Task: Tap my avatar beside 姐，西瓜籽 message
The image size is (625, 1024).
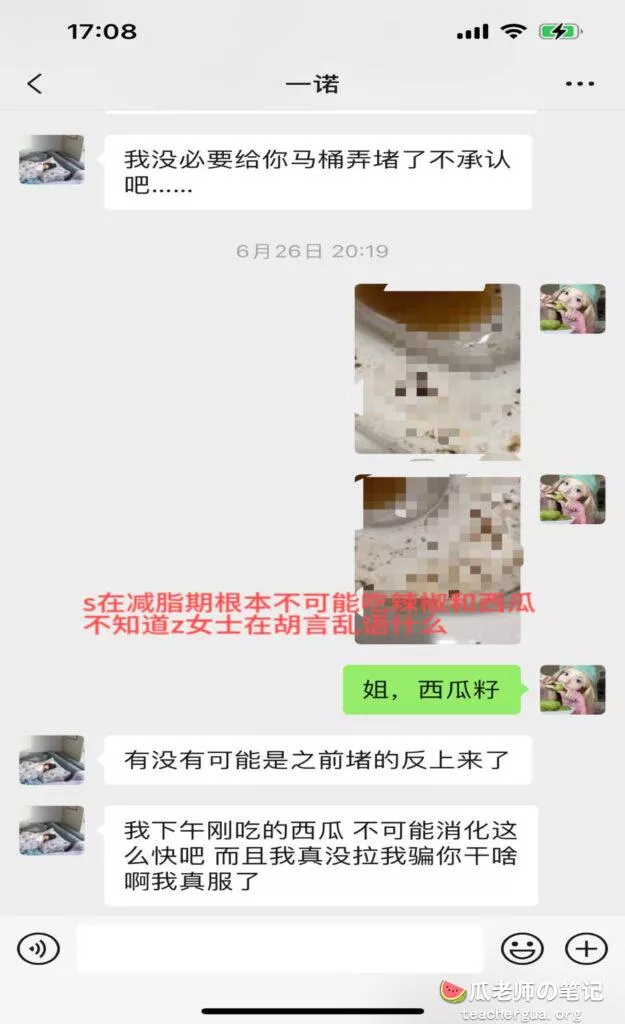Action: point(572,689)
